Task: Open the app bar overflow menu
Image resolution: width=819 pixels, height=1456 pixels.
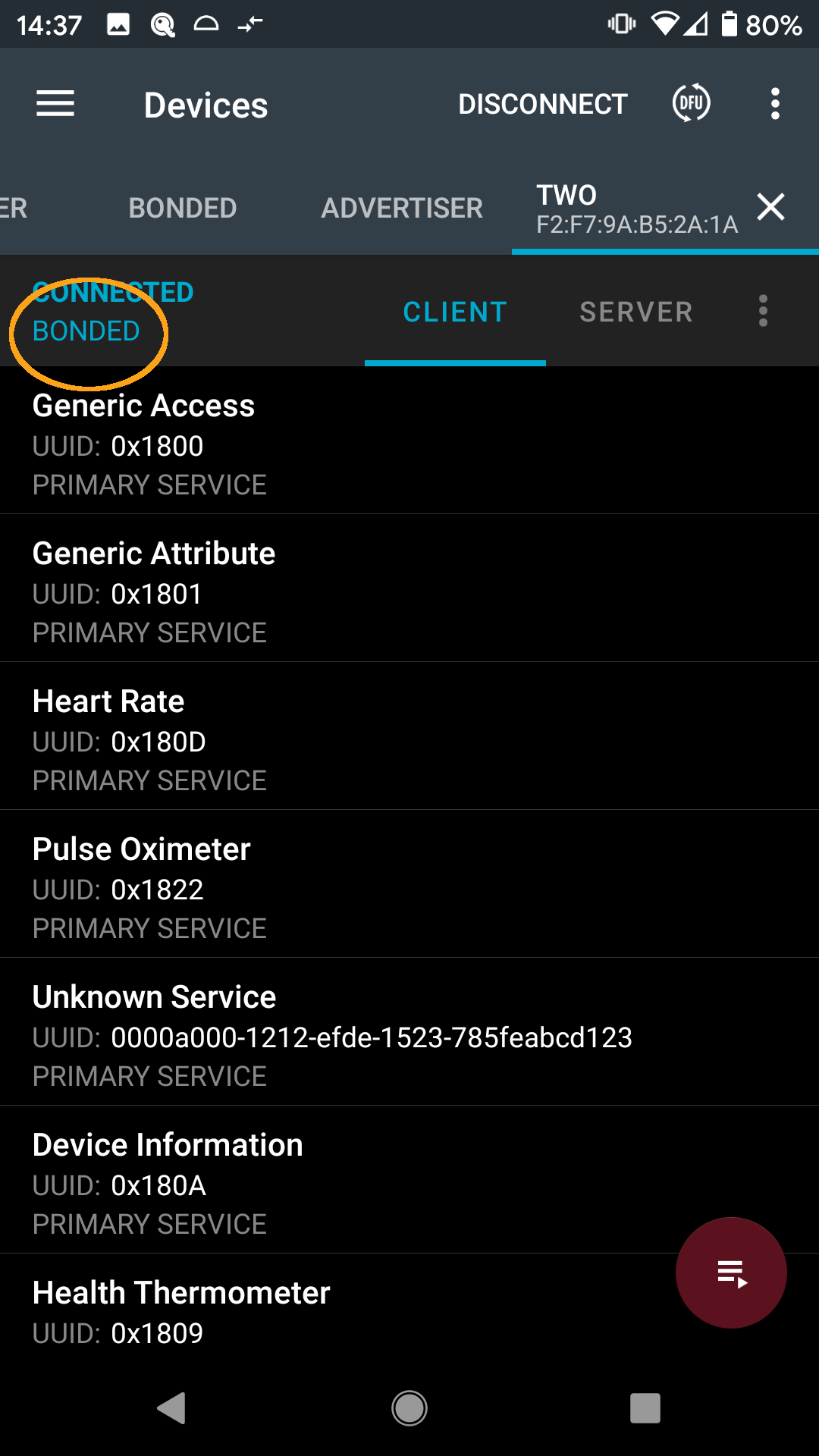Action: point(774,104)
